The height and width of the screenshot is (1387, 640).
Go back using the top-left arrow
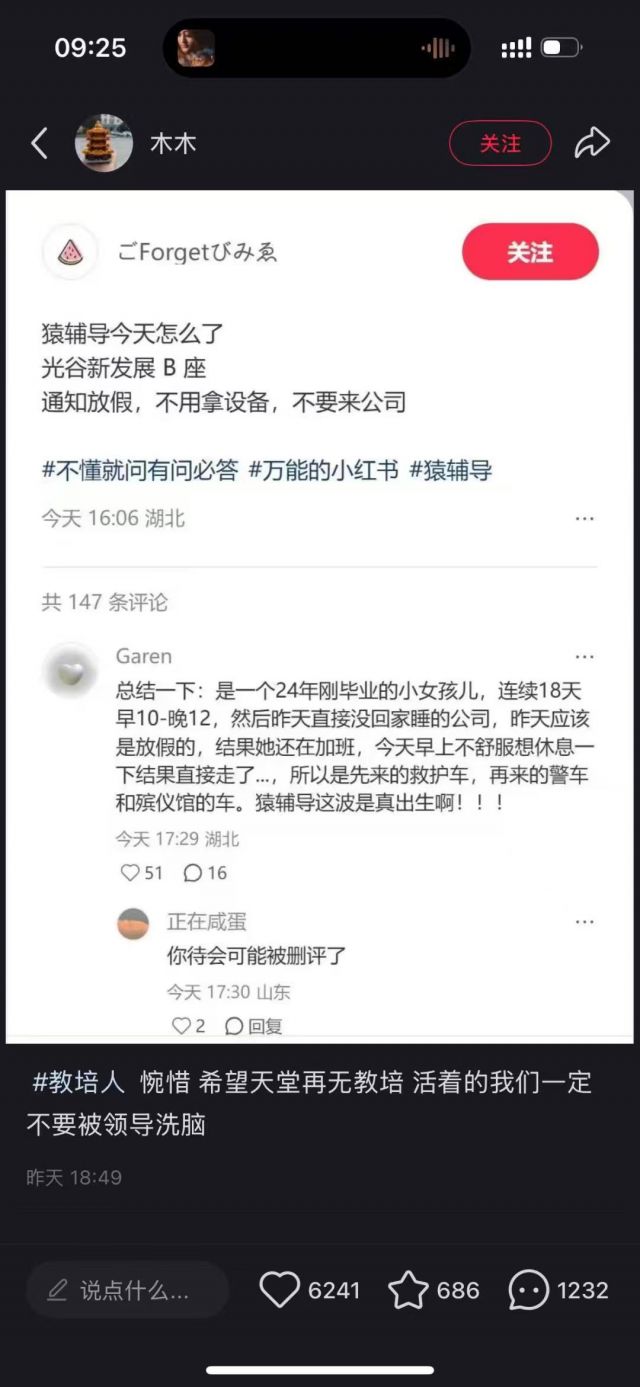click(x=39, y=144)
